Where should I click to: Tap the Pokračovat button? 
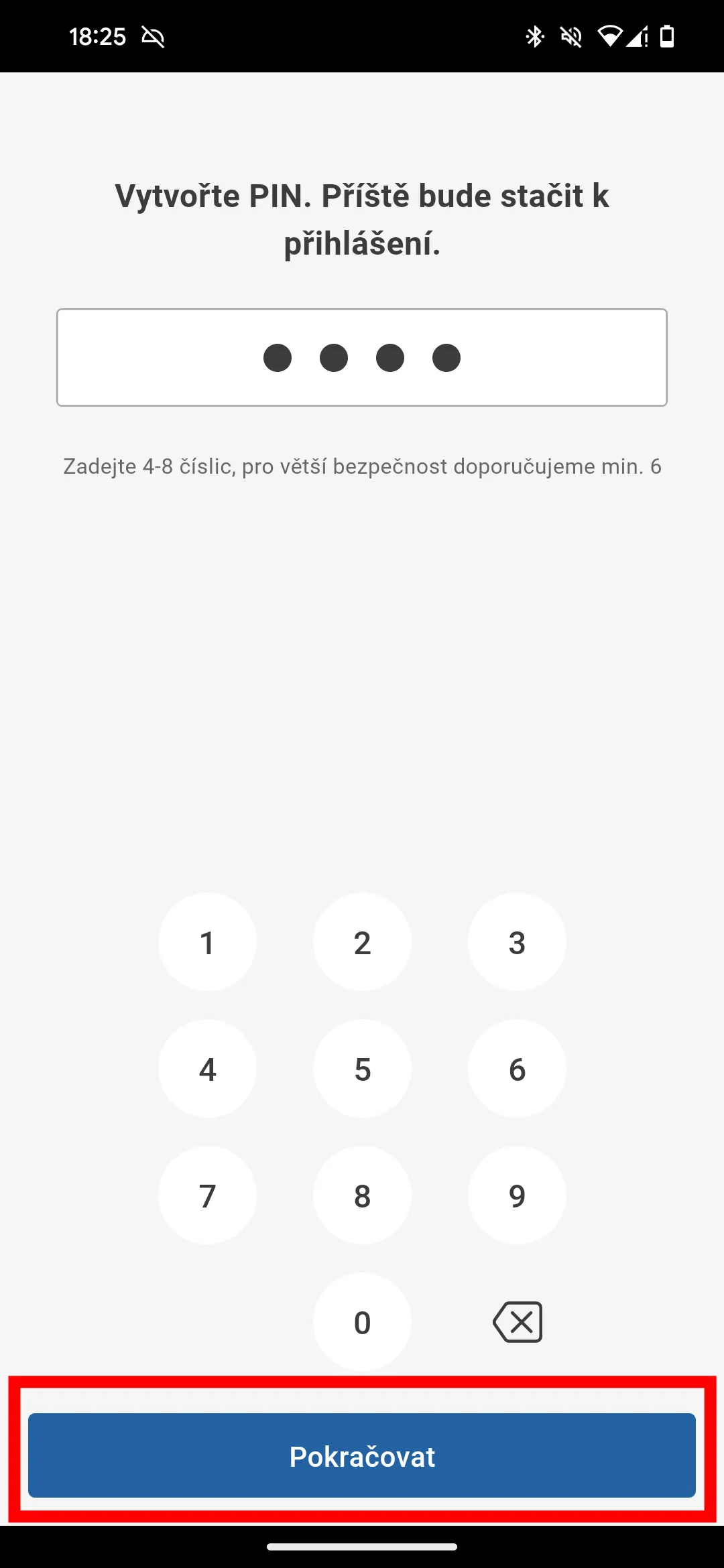coord(362,1455)
